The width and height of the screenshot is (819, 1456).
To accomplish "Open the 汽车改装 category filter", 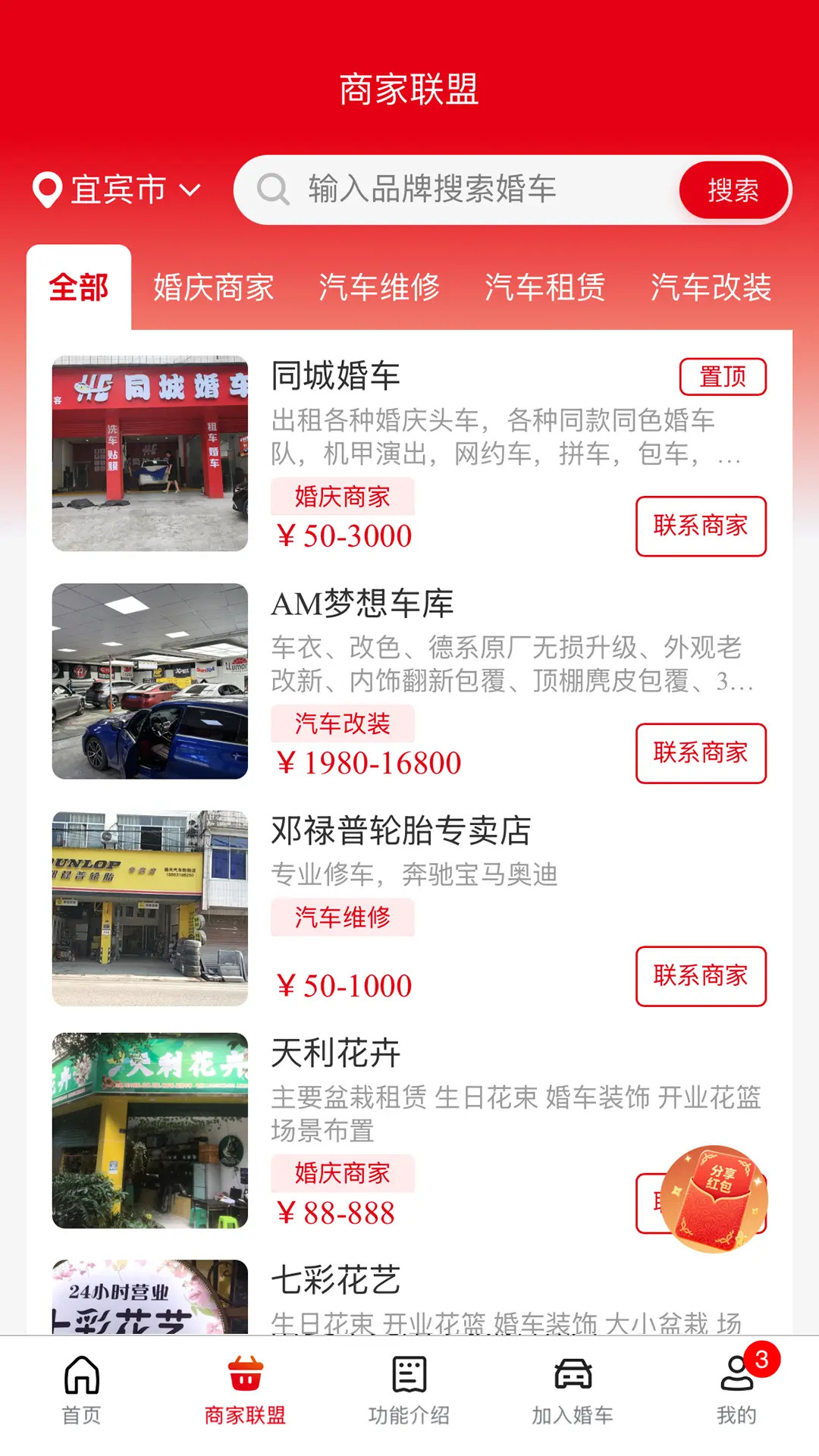I will click(x=711, y=289).
